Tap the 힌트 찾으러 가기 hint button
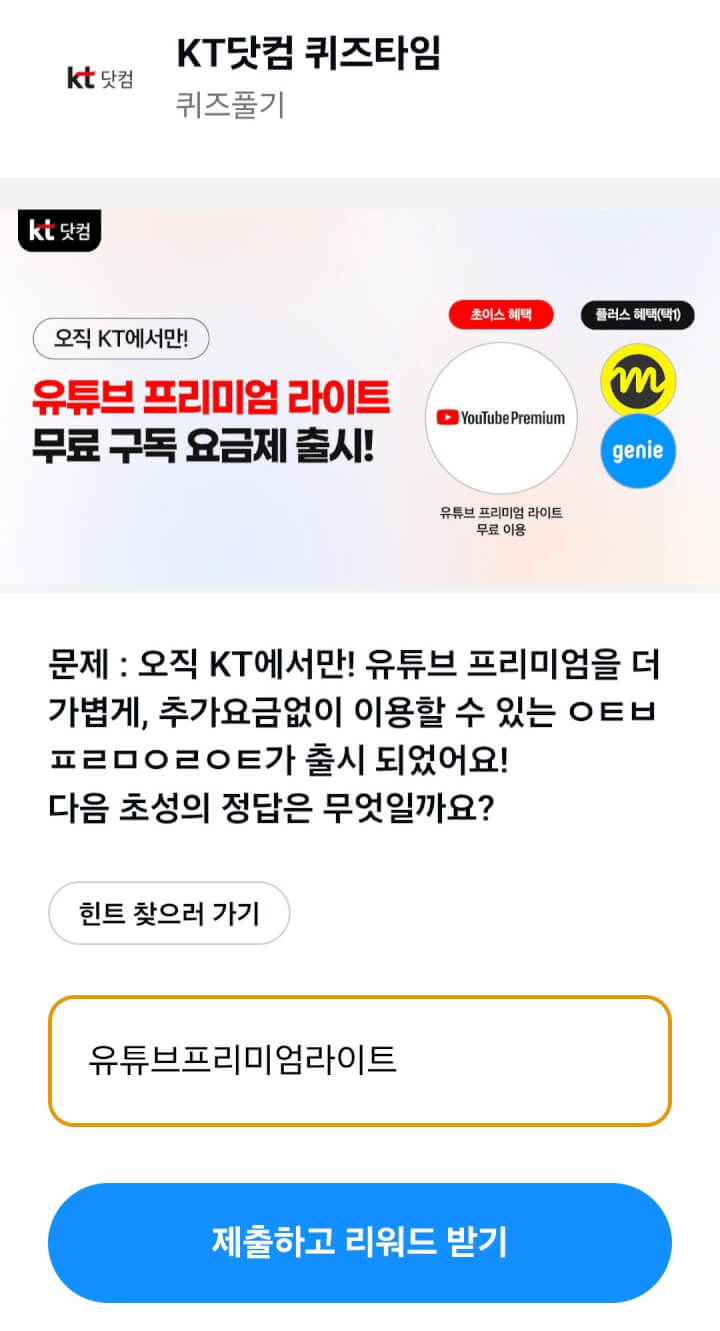 (169, 913)
